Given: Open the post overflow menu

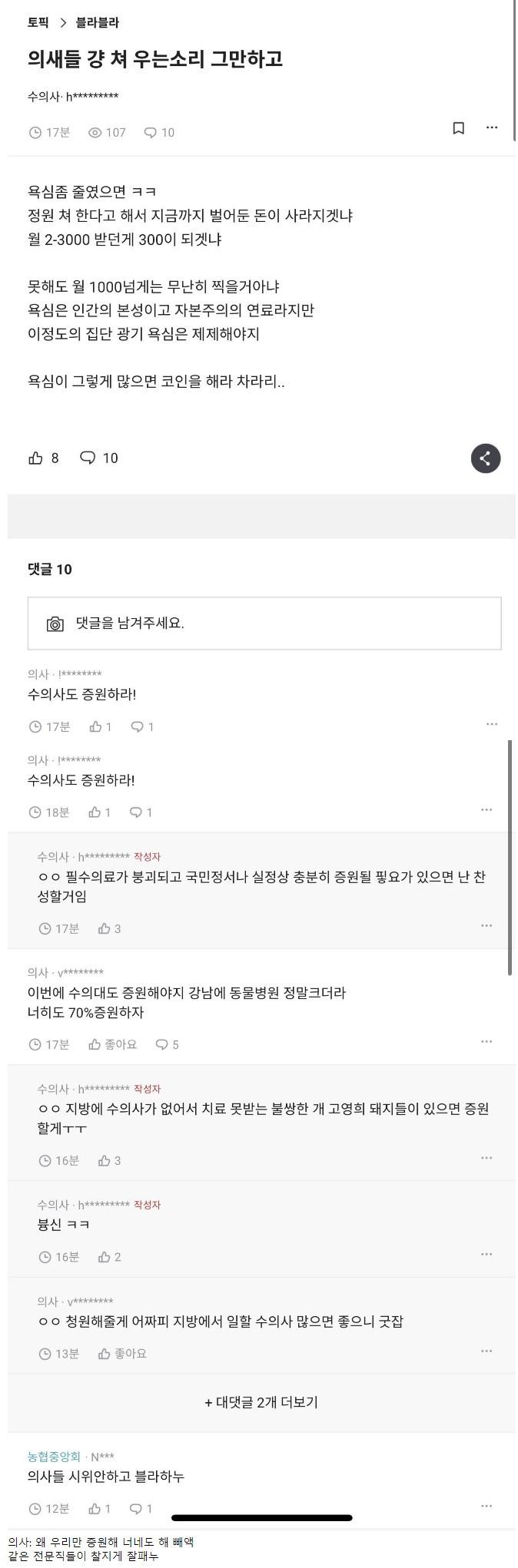Looking at the screenshot, I should [492, 128].
